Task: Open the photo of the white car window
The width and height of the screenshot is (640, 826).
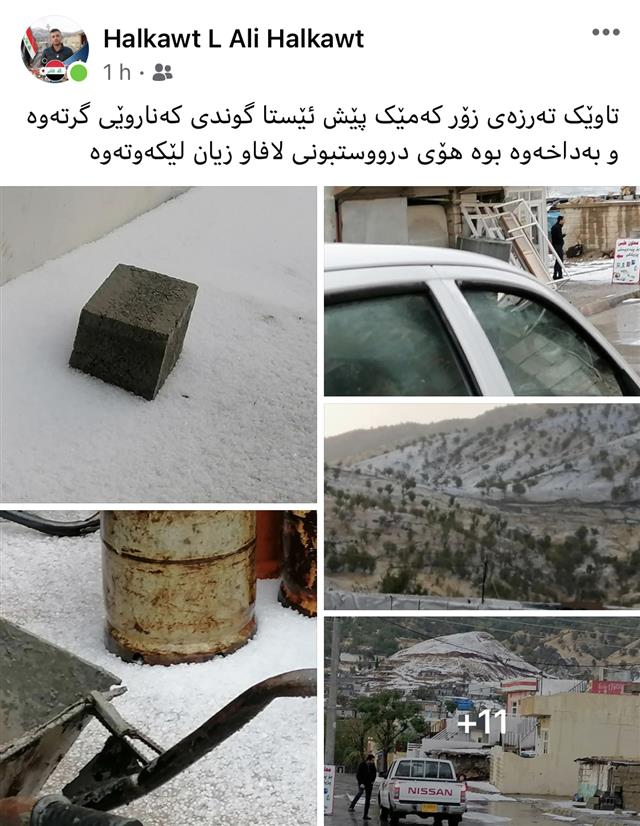Action: 481,290
